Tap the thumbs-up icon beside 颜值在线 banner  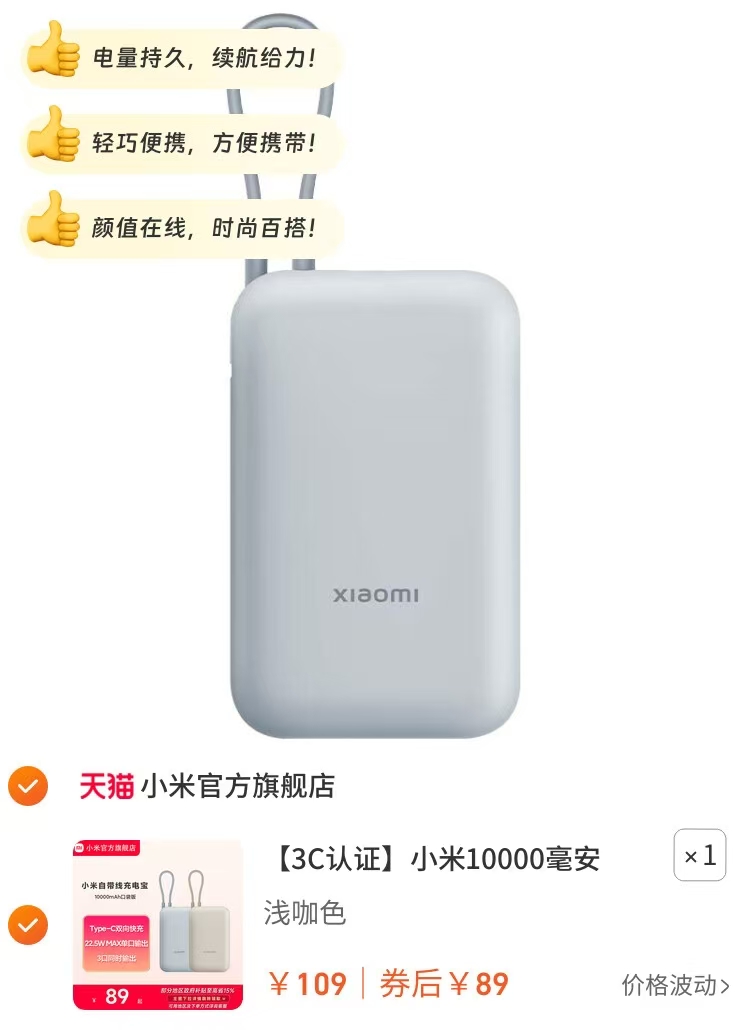[53, 226]
